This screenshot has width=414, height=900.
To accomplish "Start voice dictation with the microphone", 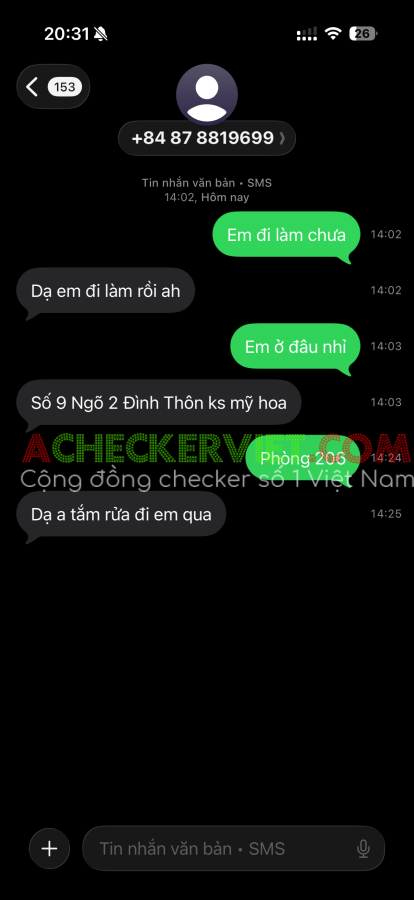I will (363, 848).
